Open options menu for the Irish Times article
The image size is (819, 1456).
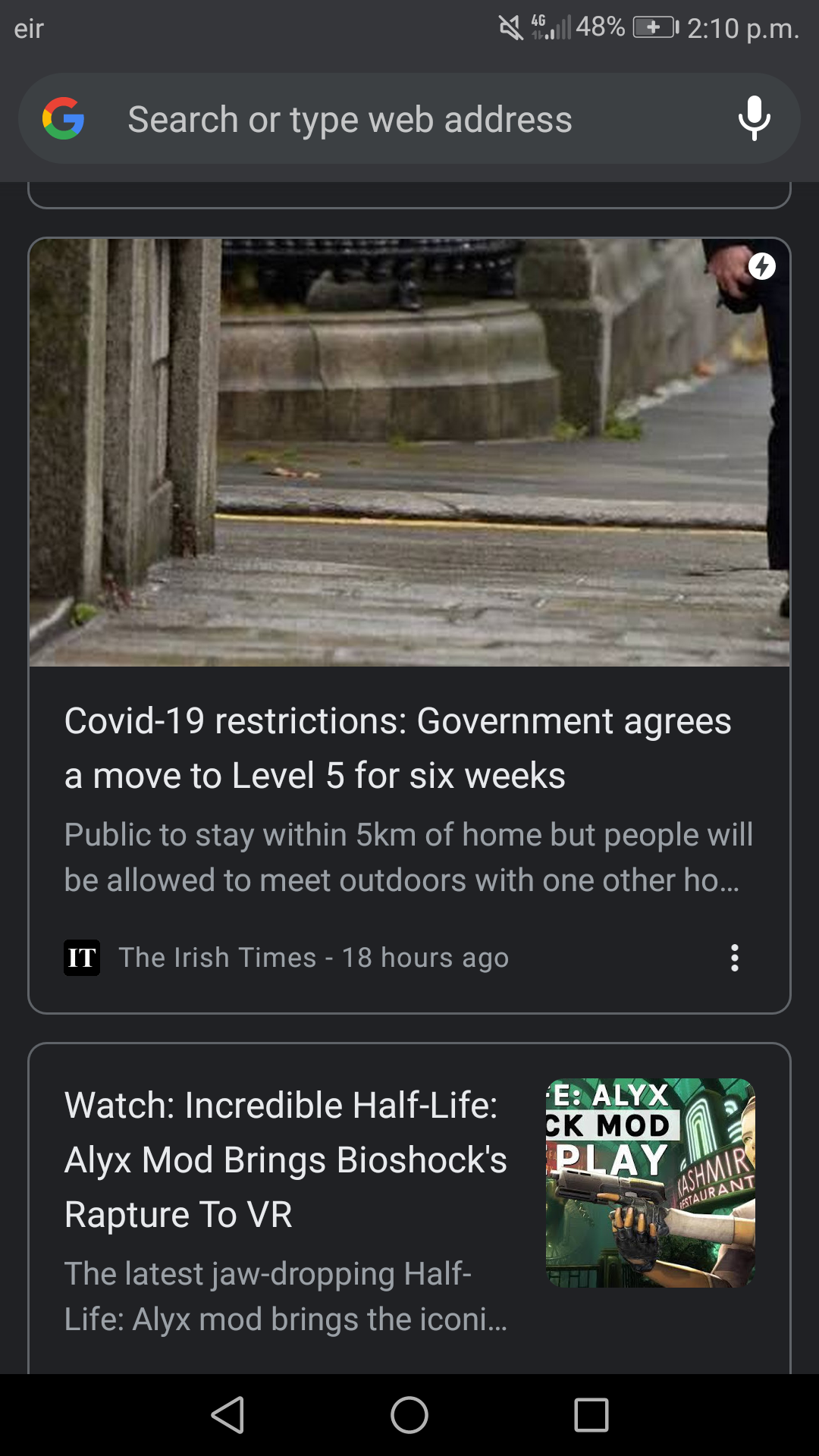pos(734,958)
